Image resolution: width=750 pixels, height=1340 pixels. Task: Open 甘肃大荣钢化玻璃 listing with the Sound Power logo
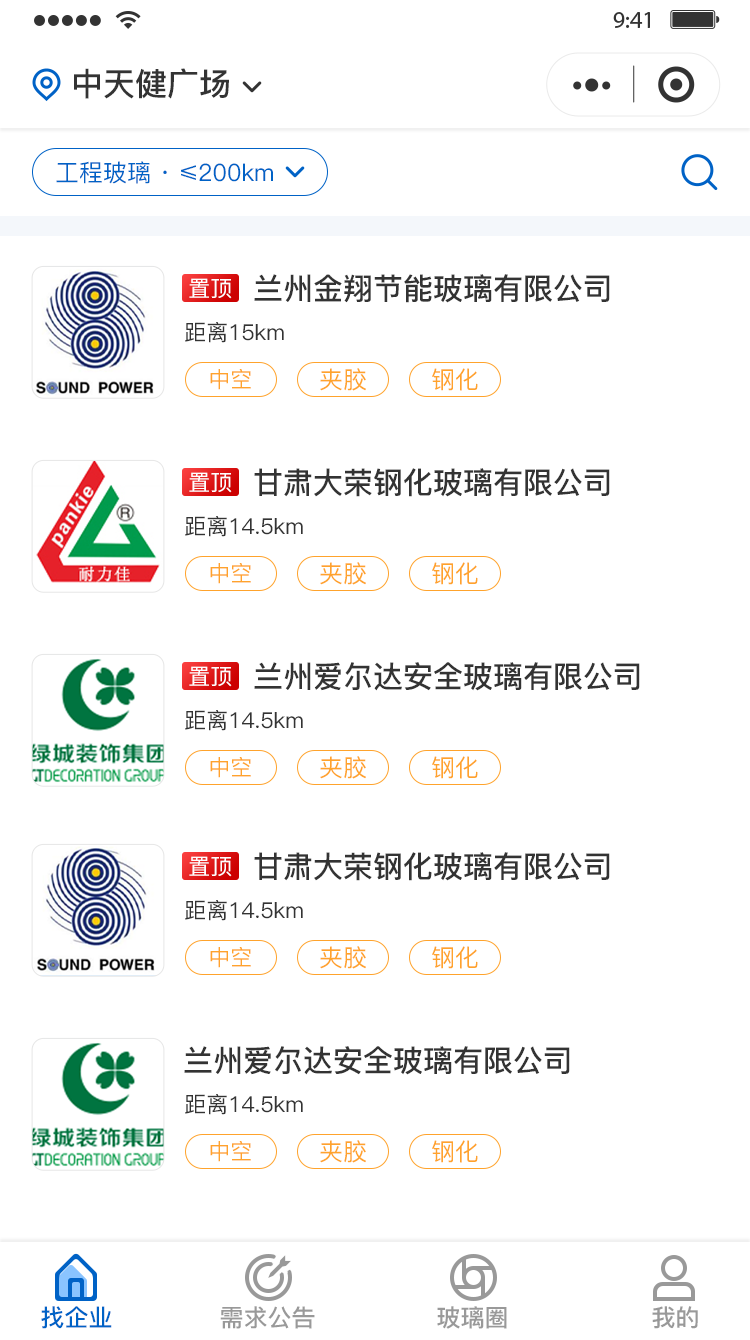click(375, 910)
